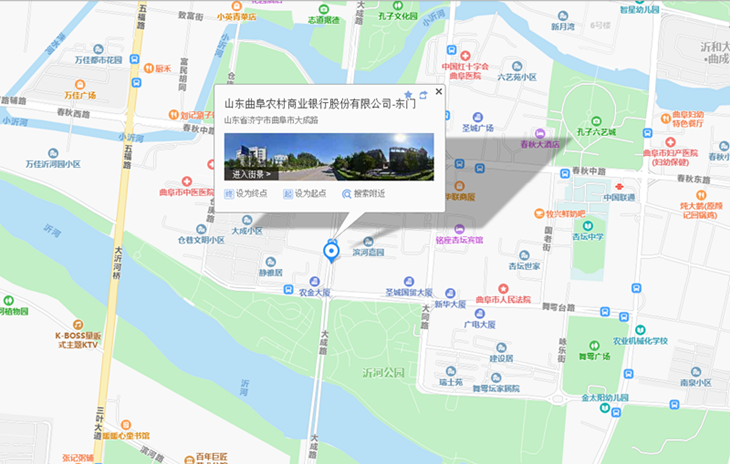Tap the blue location pin marker

(x=332, y=250)
